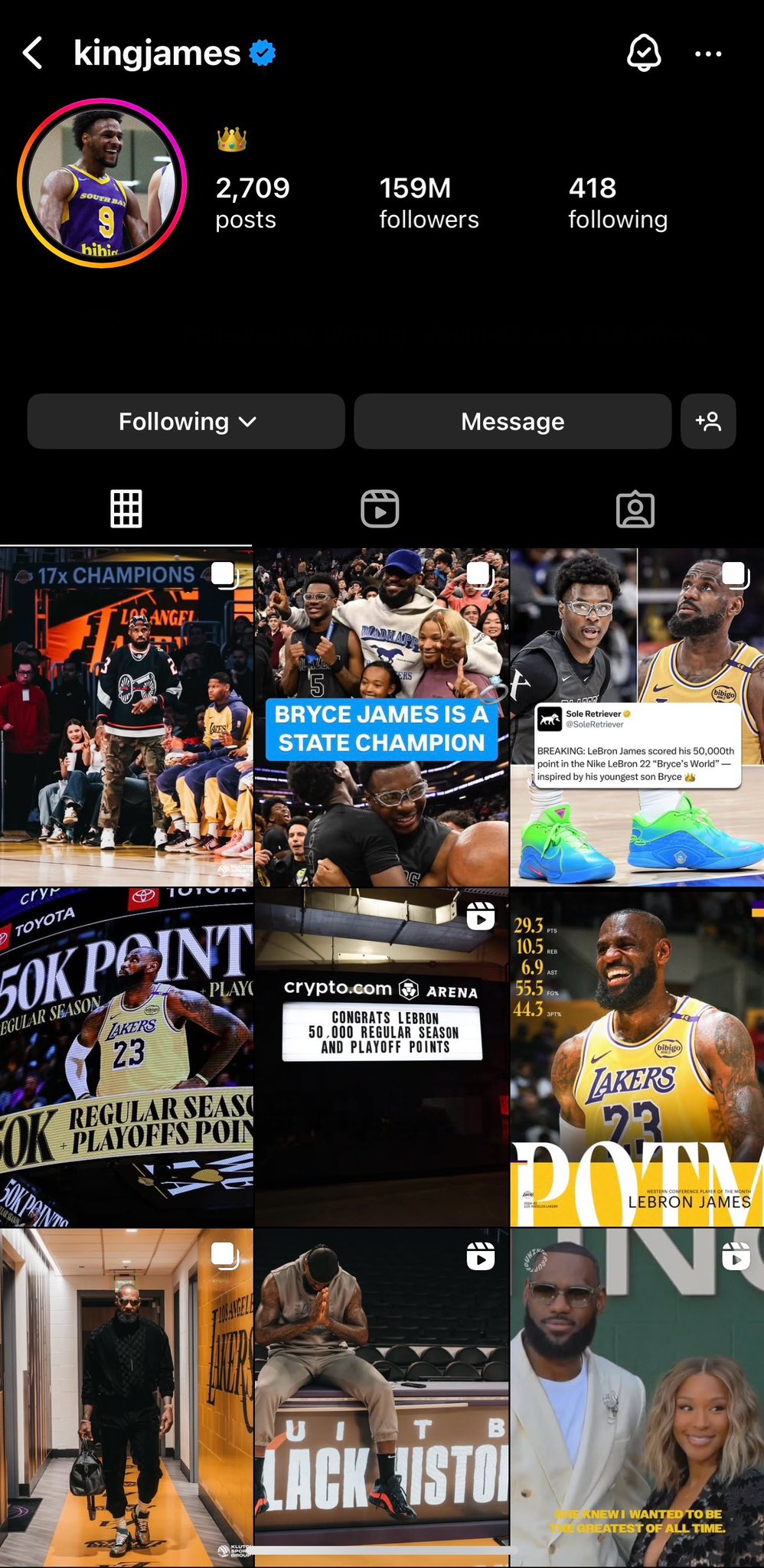Play the Greatest of All Time reel
This screenshot has height=1568, width=764.
(637, 1396)
